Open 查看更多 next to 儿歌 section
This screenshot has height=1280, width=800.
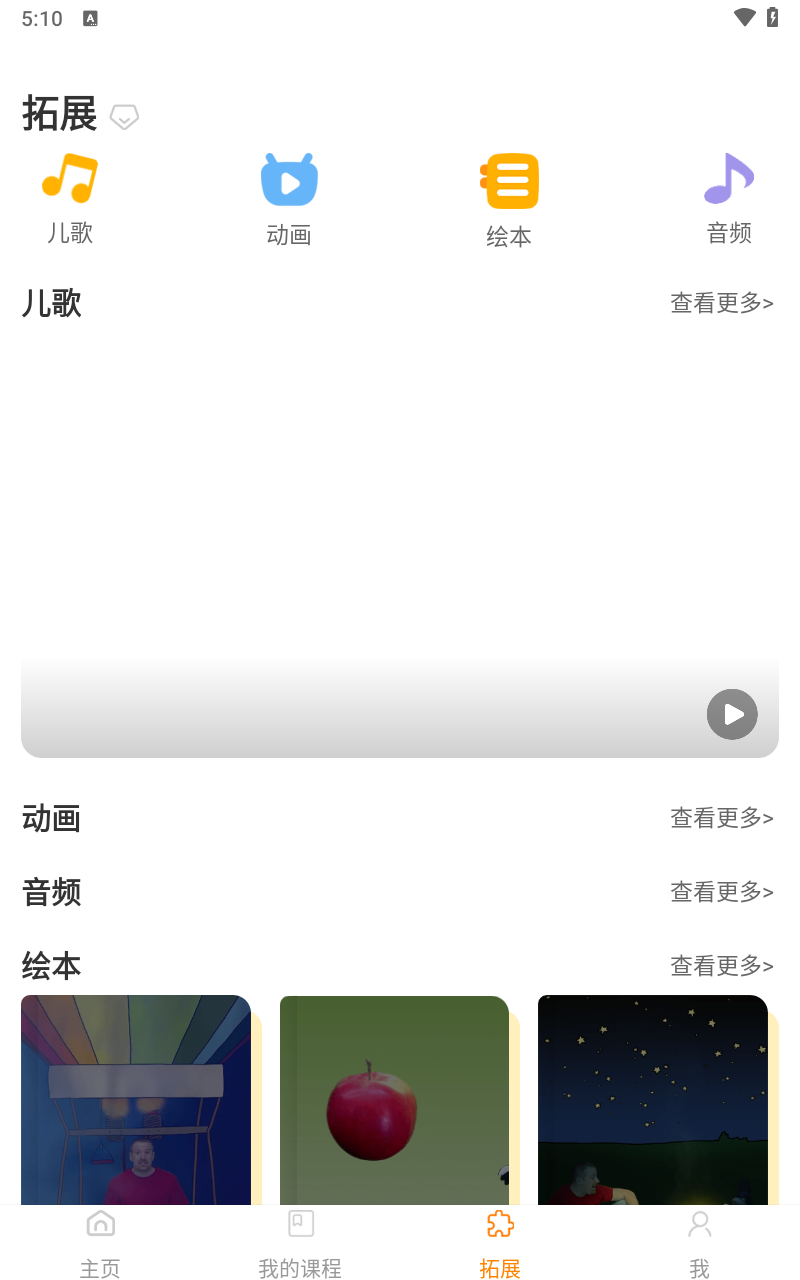point(722,303)
